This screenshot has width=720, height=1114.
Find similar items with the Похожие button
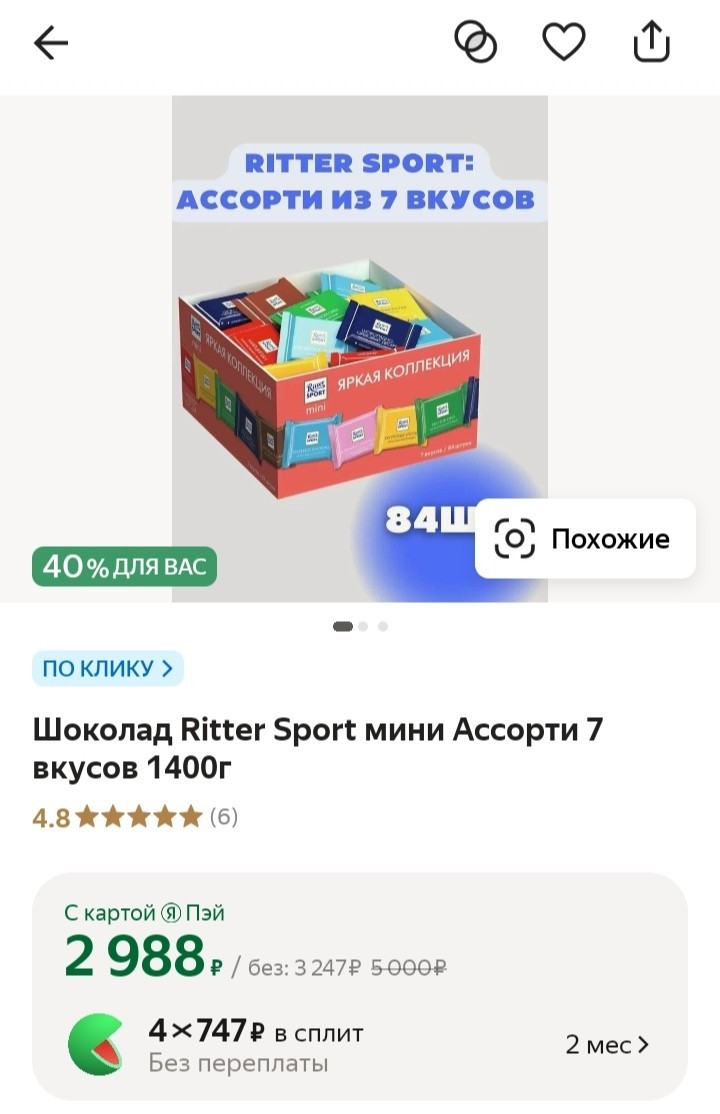pos(585,539)
